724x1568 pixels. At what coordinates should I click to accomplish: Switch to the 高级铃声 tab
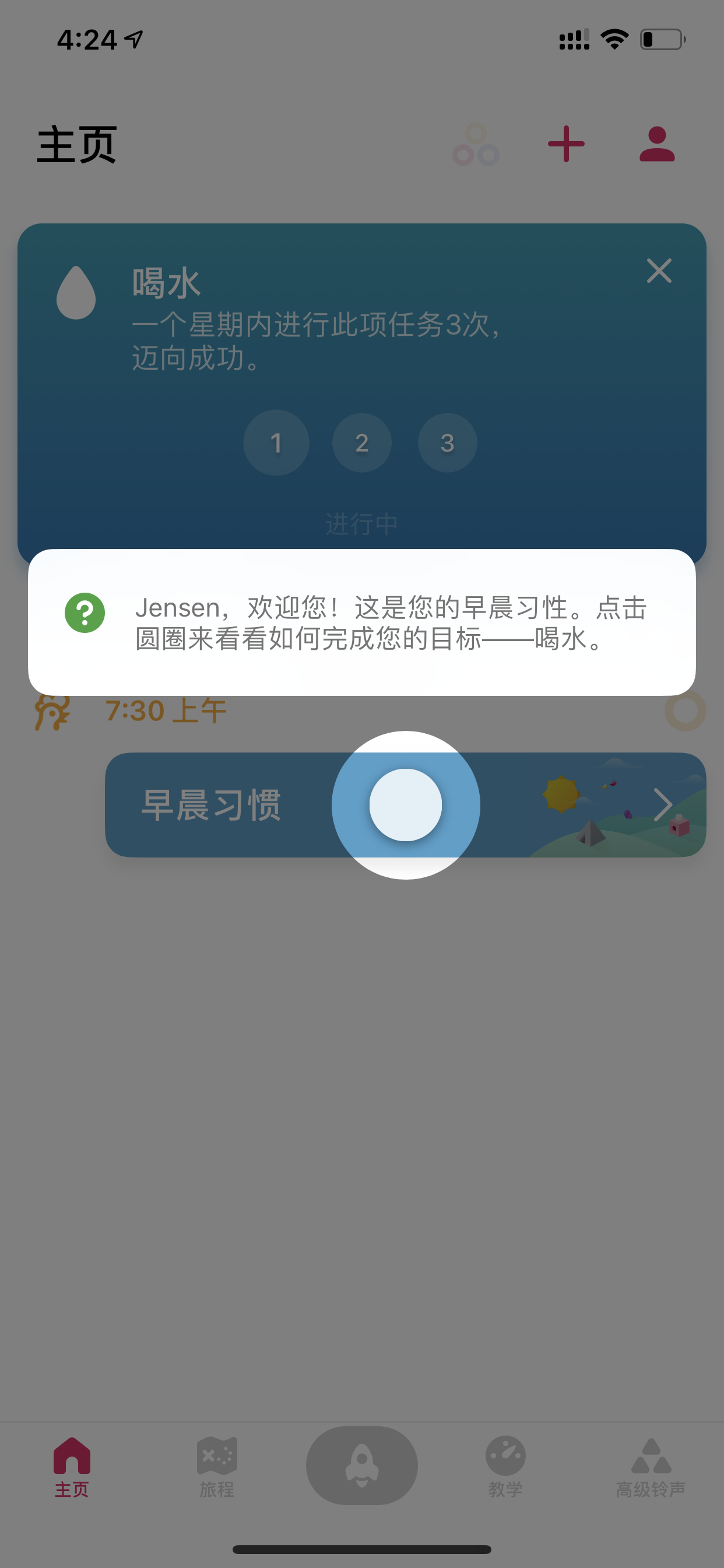point(651,1468)
